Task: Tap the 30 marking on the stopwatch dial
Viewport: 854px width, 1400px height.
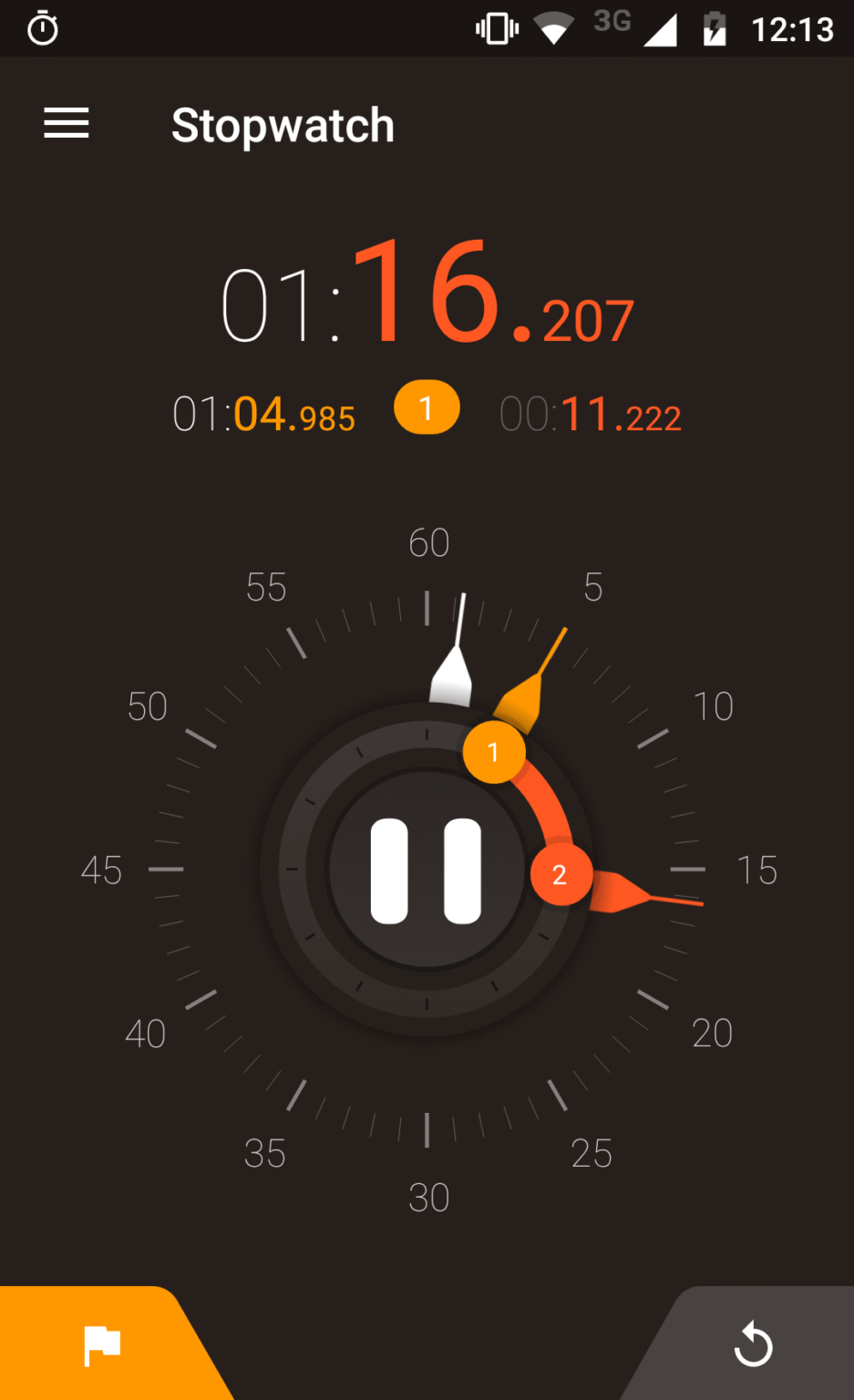Action: tap(428, 1197)
